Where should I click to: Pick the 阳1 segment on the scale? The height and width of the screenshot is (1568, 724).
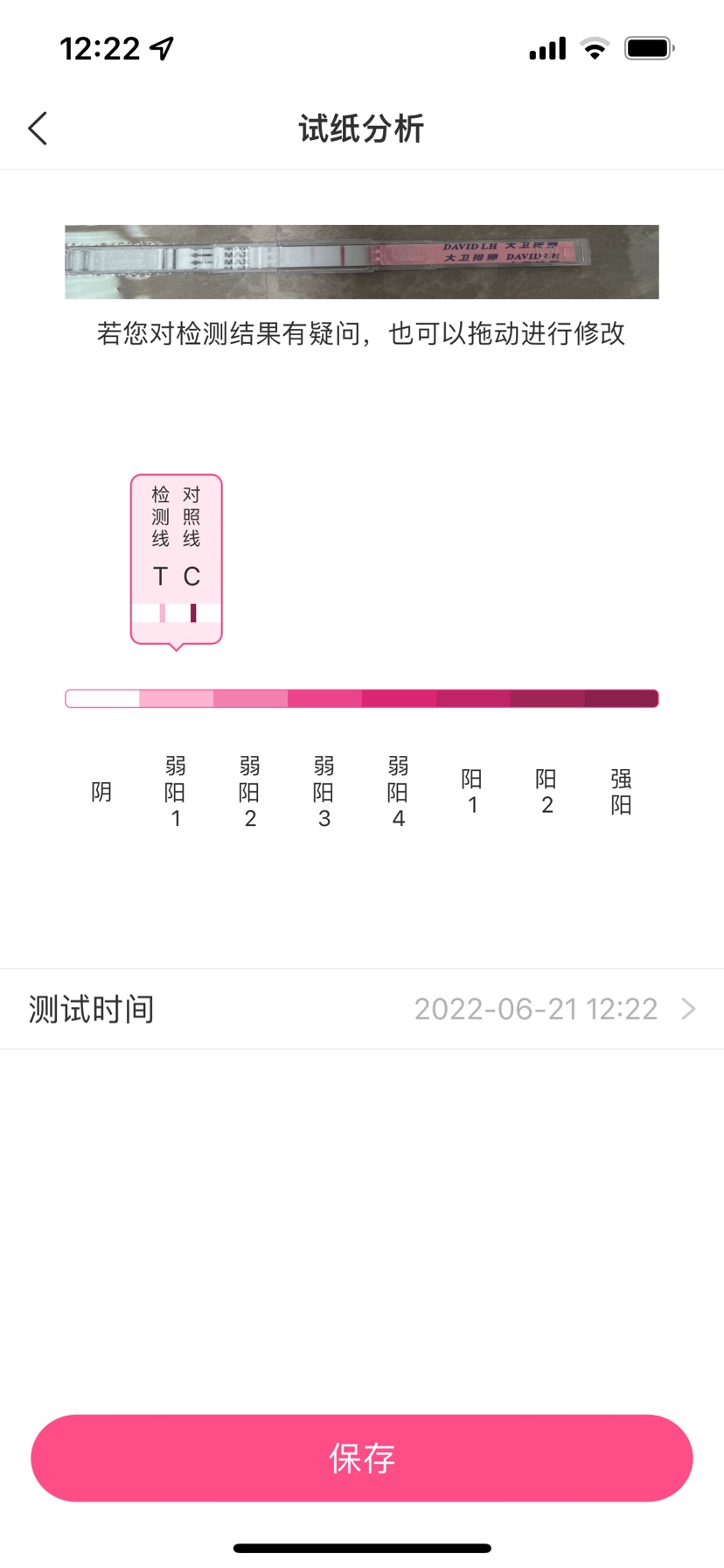tap(473, 698)
